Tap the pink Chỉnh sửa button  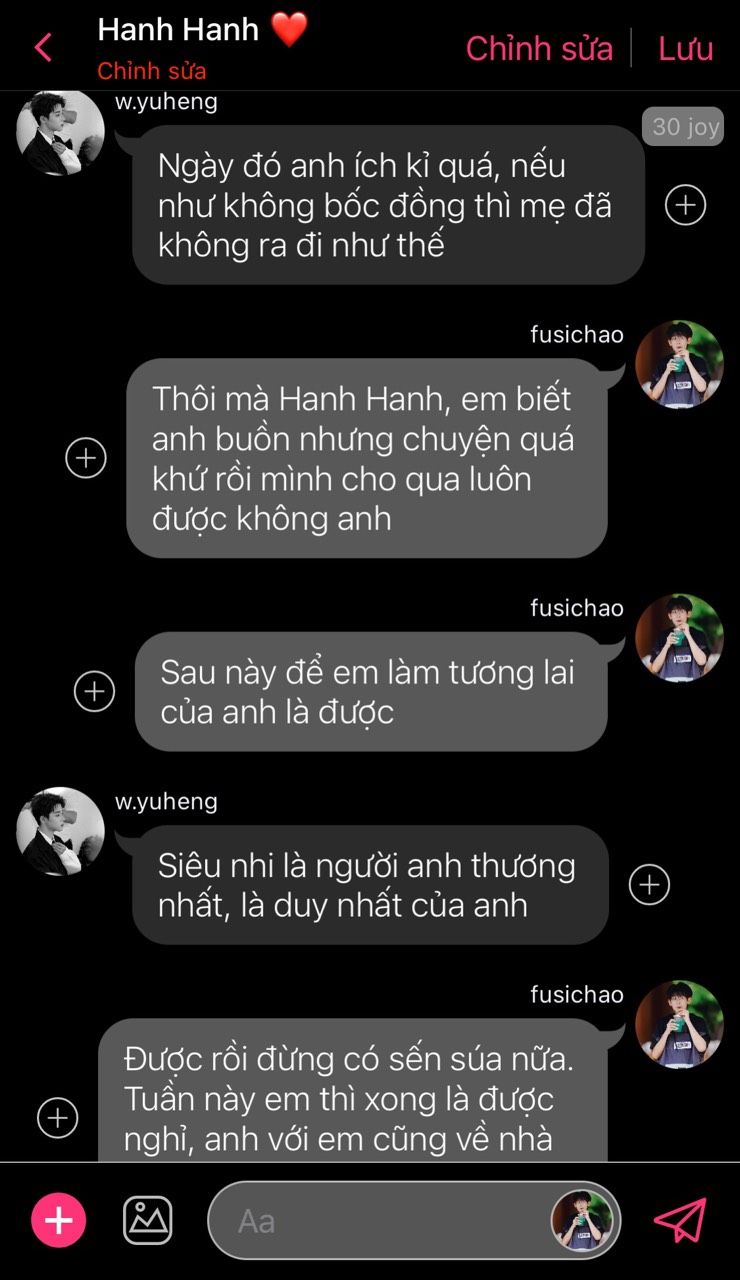[x=539, y=48]
